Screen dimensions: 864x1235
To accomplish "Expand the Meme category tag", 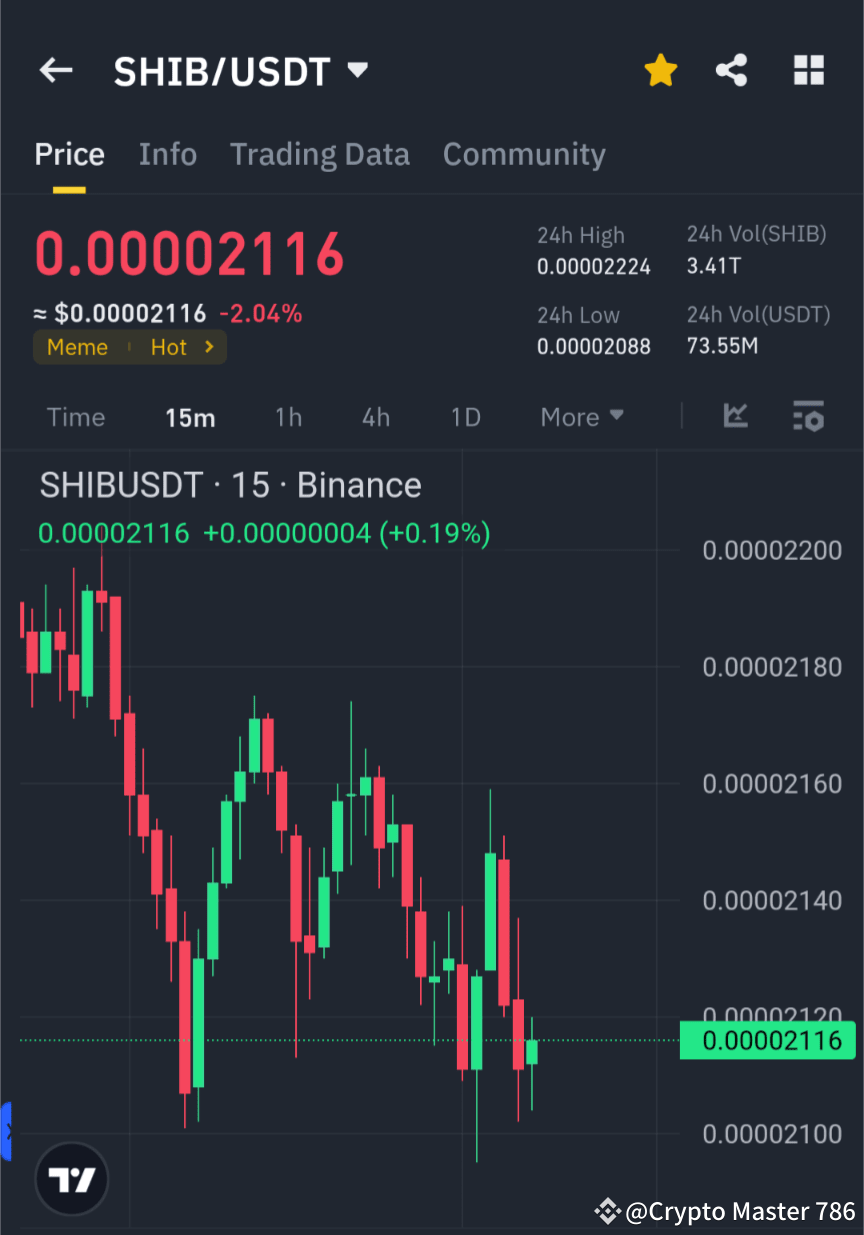I will 78,347.
